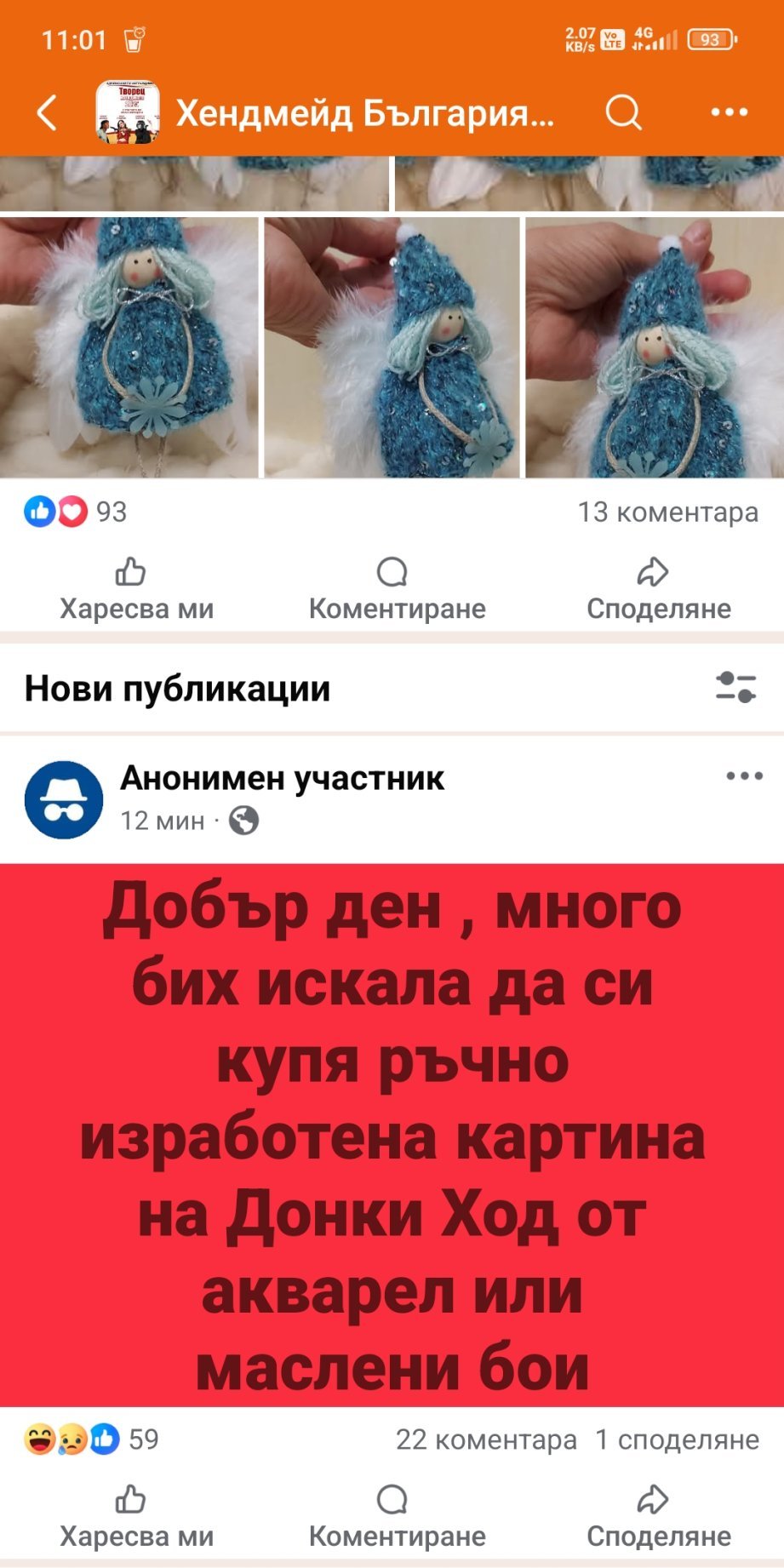The height and width of the screenshot is (1568, 784).
Task: Open options for Анонимен участник post
Action: click(744, 775)
